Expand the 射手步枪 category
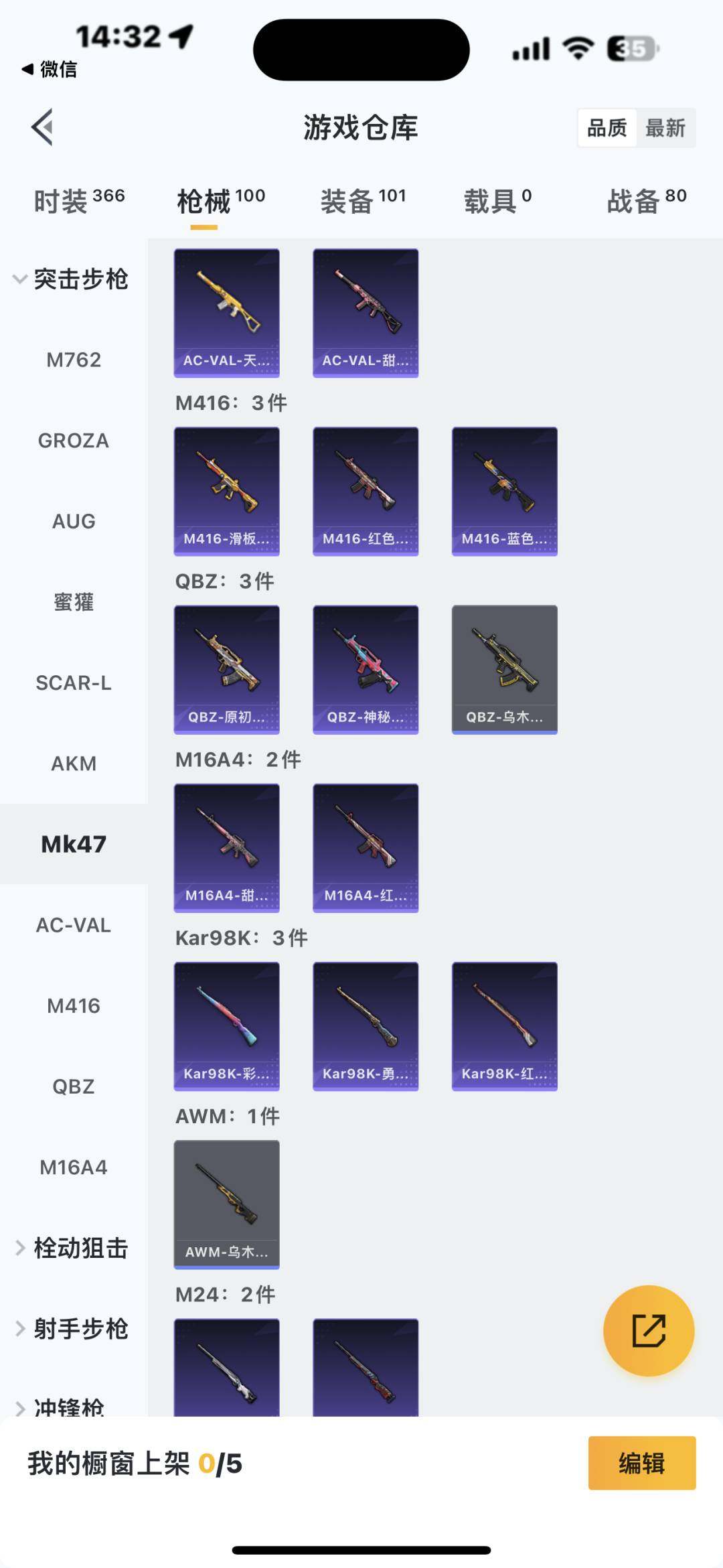The height and width of the screenshot is (1568, 723). click(72, 1329)
